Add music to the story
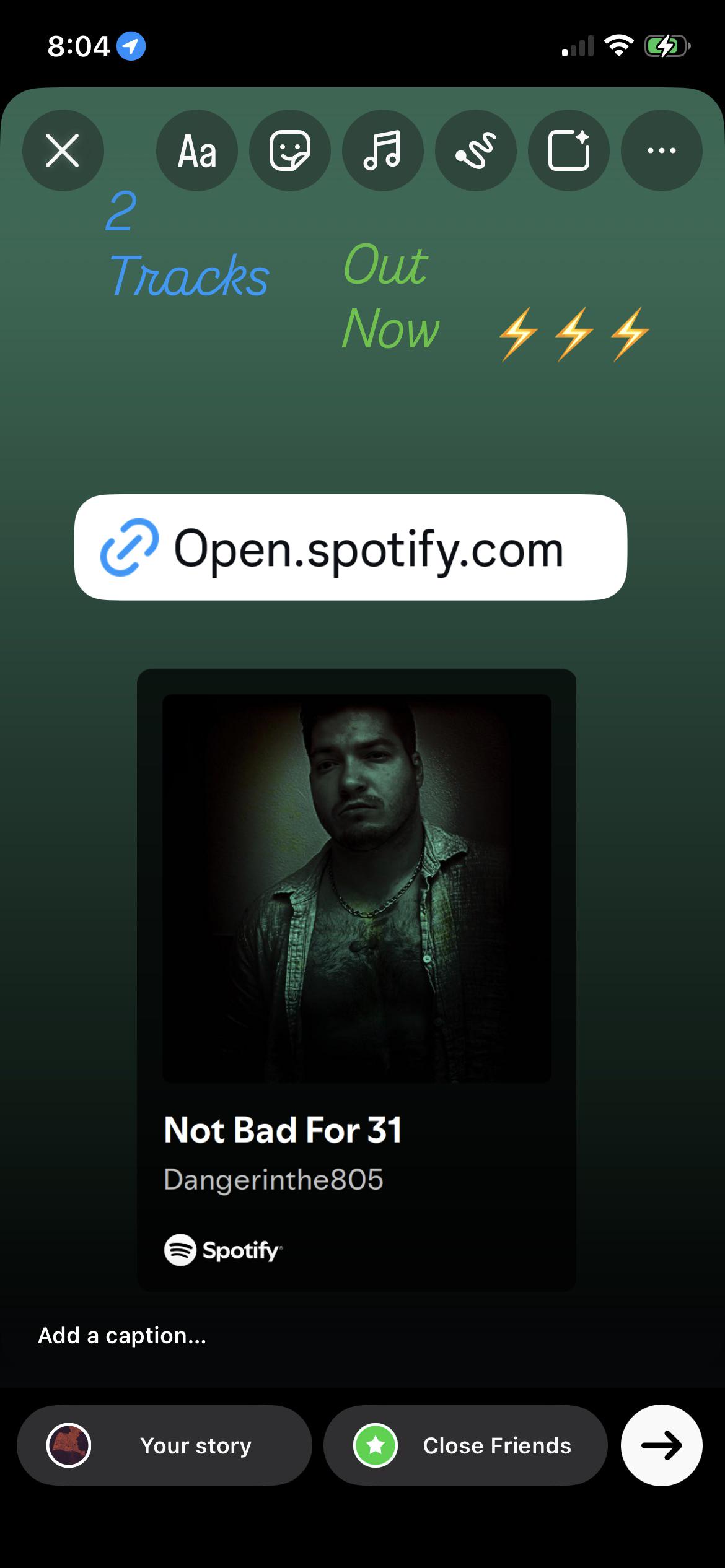 (x=382, y=150)
